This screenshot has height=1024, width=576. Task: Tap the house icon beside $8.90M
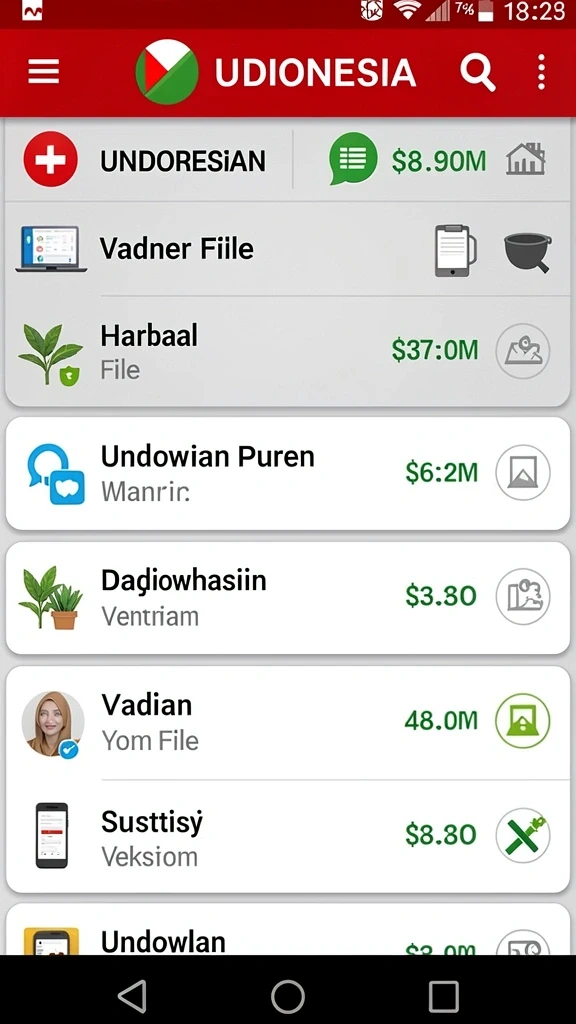click(x=526, y=159)
